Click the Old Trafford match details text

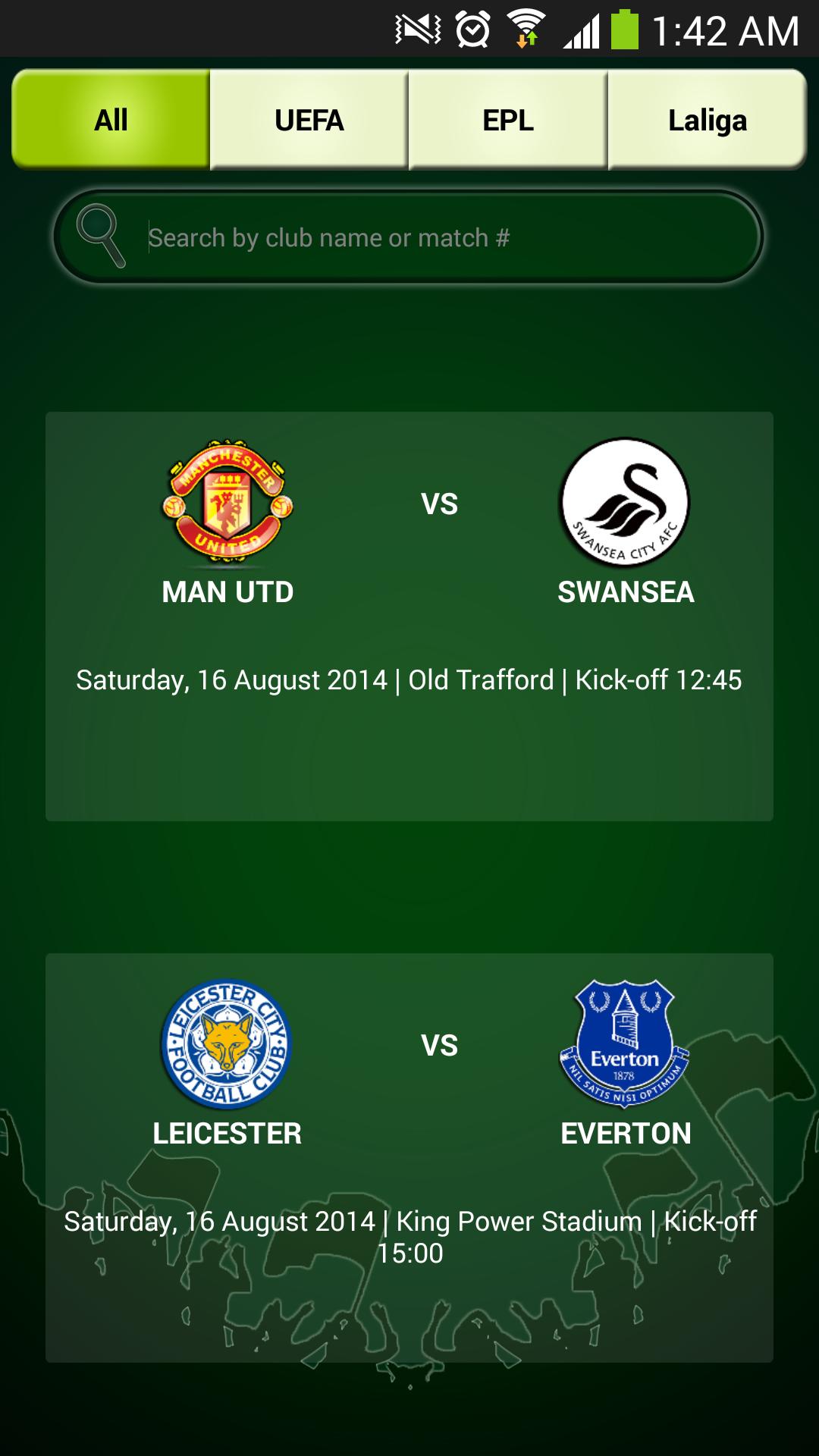click(409, 681)
